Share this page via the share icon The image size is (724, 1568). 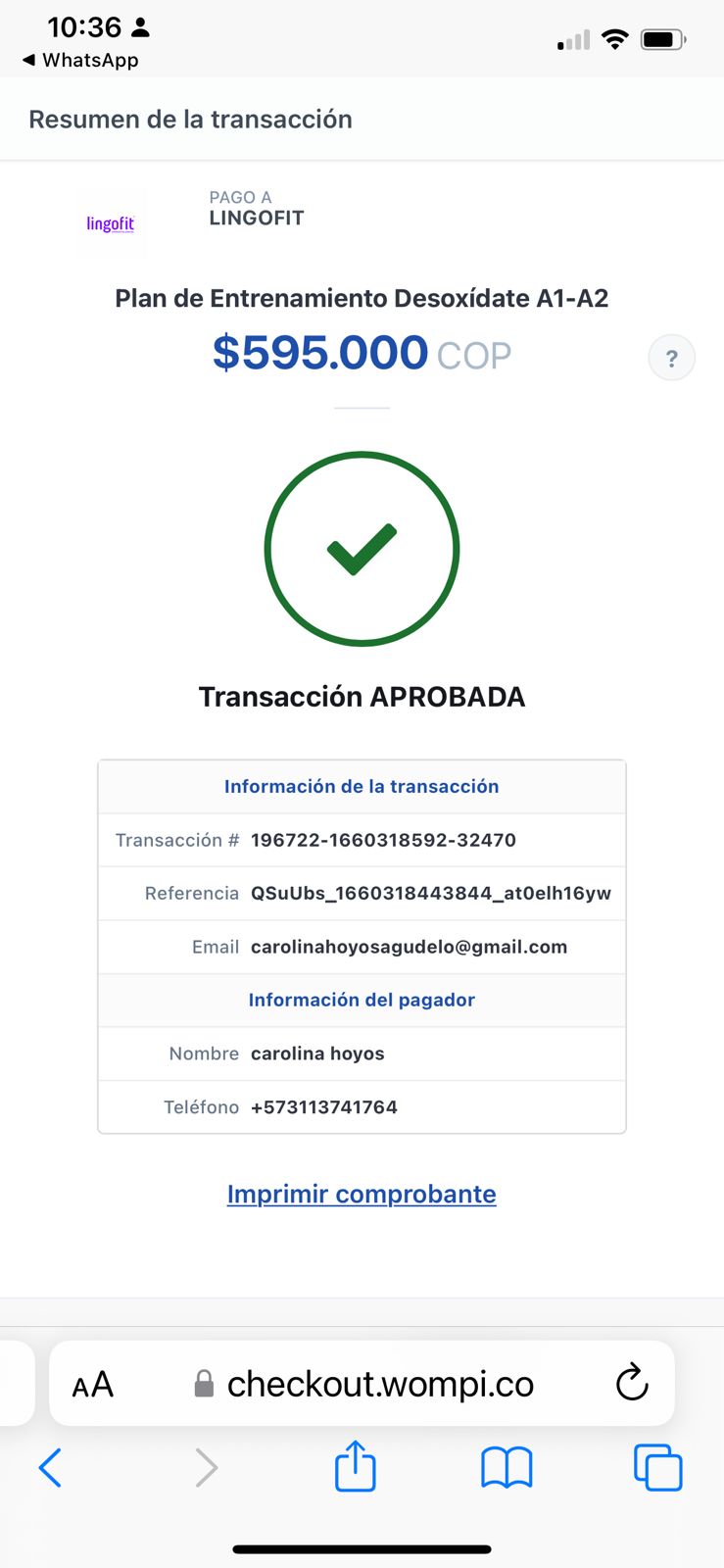click(x=355, y=1467)
